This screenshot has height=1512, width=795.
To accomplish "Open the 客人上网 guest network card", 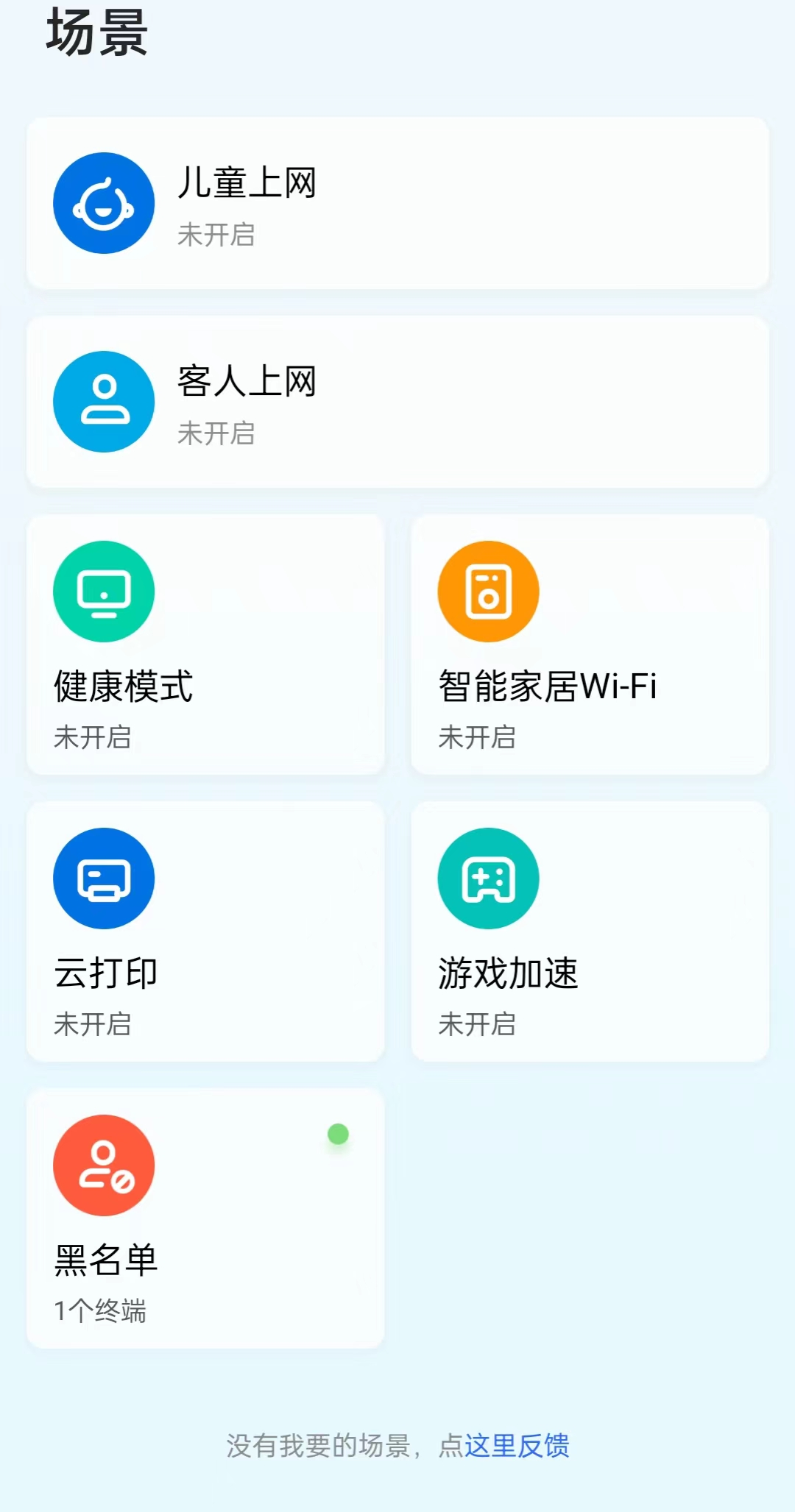I will point(397,402).
